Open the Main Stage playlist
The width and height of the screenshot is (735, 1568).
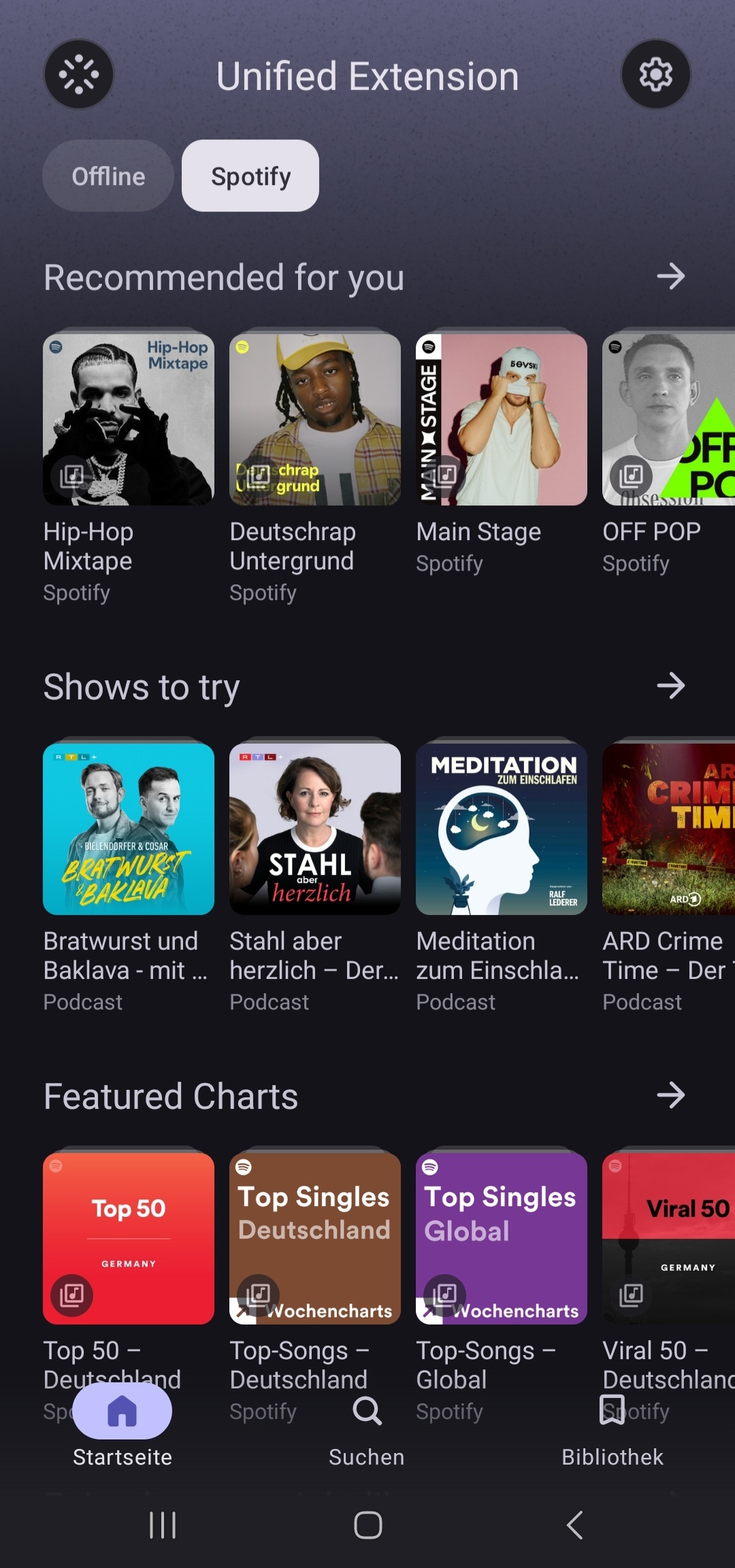[502, 420]
